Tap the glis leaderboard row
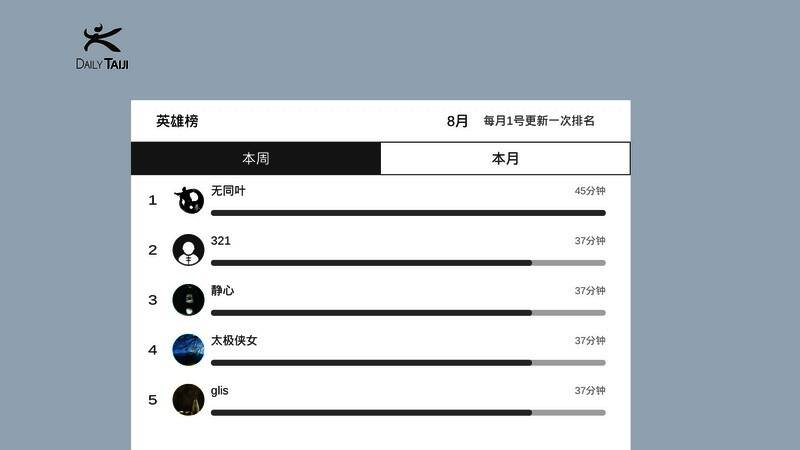Viewport: 800px width, 450px height. [380, 400]
